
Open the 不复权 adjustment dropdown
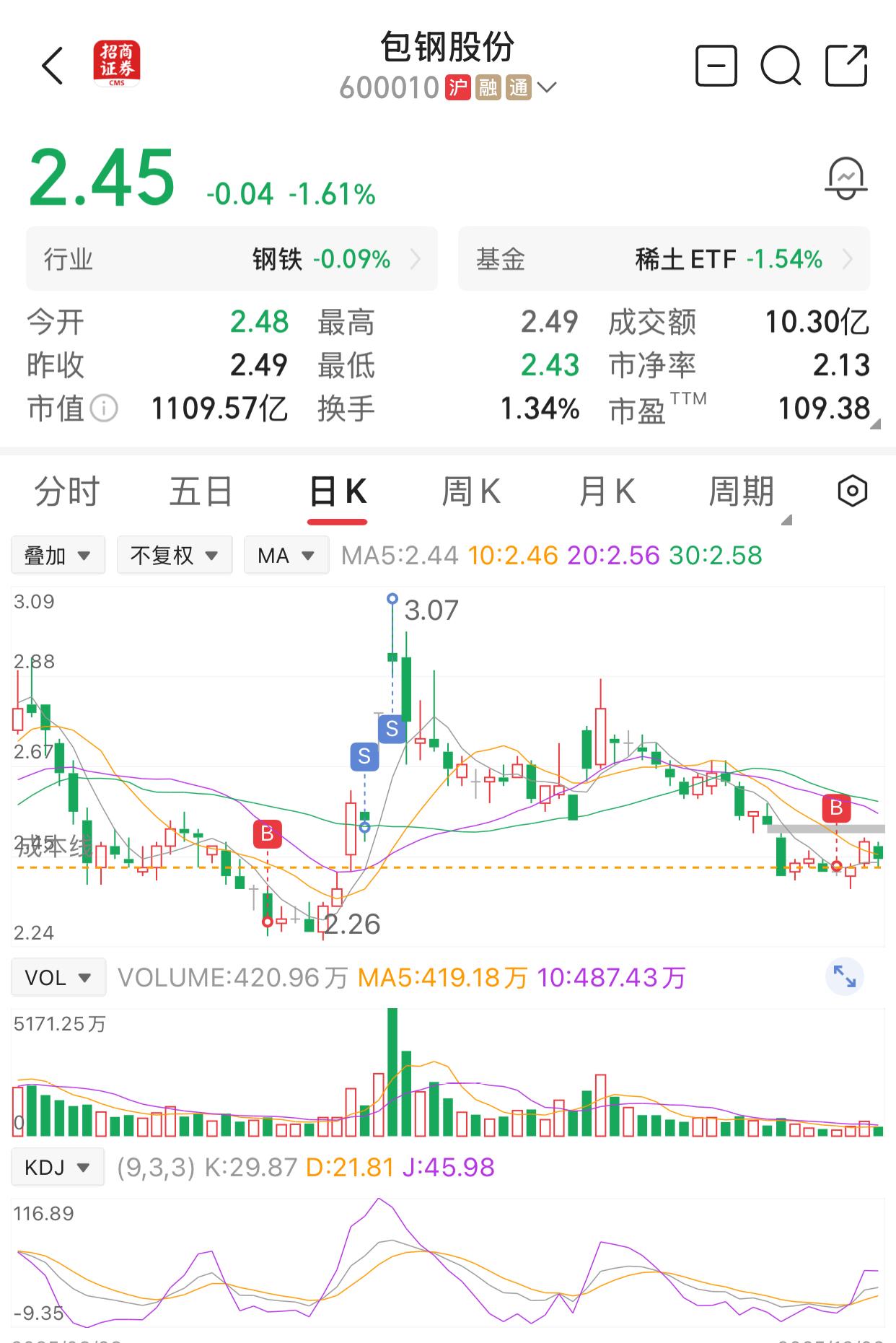click(x=175, y=555)
